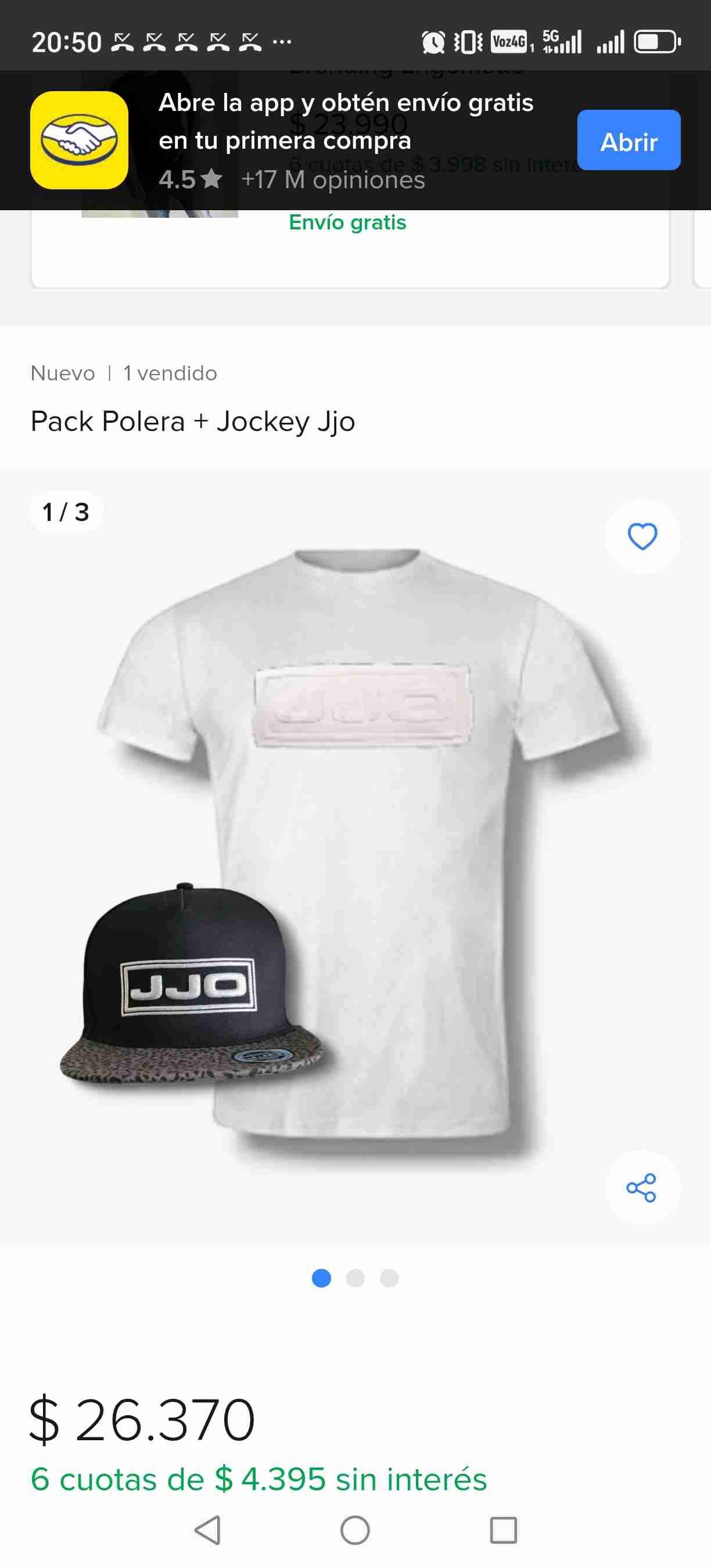Tap +17 M opiniones to view reviews

(x=333, y=180)
